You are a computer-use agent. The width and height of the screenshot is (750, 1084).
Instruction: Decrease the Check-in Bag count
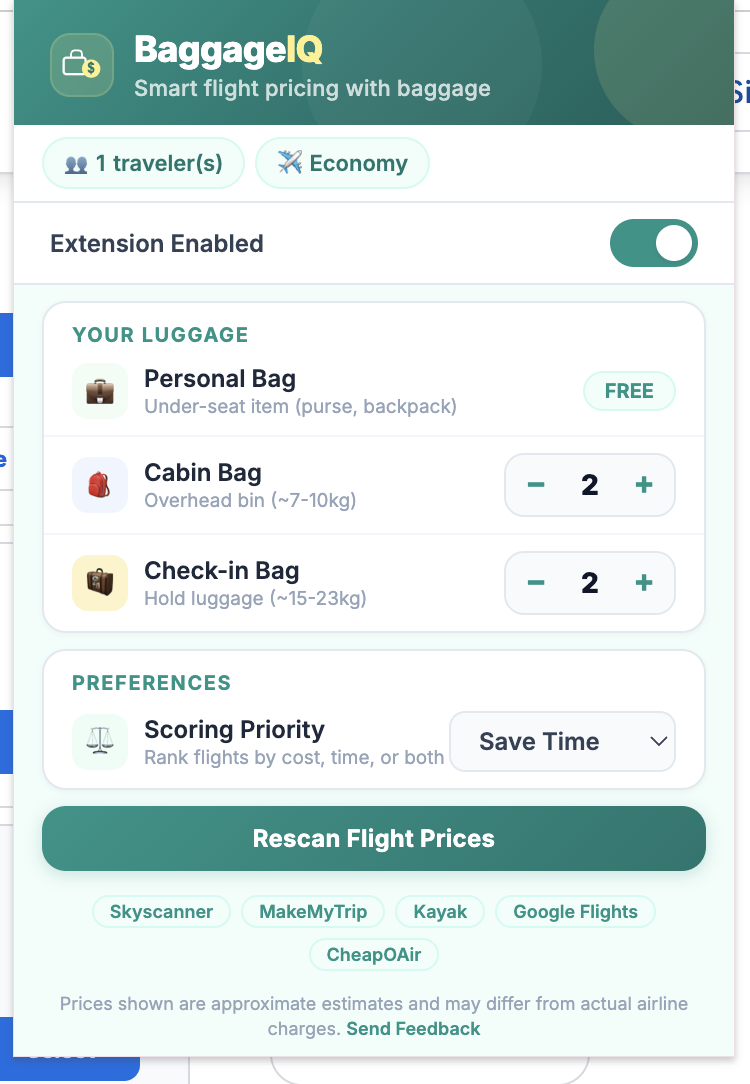pos(536,583)
